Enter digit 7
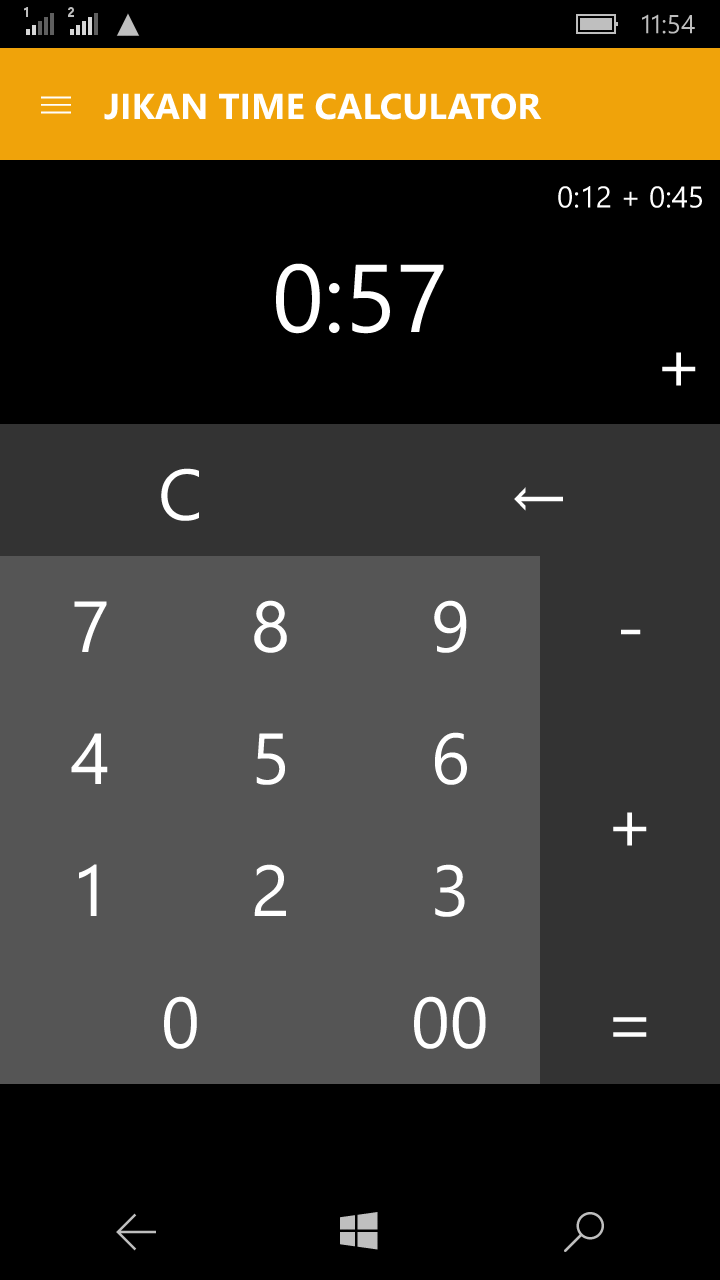 pos(90,628)
